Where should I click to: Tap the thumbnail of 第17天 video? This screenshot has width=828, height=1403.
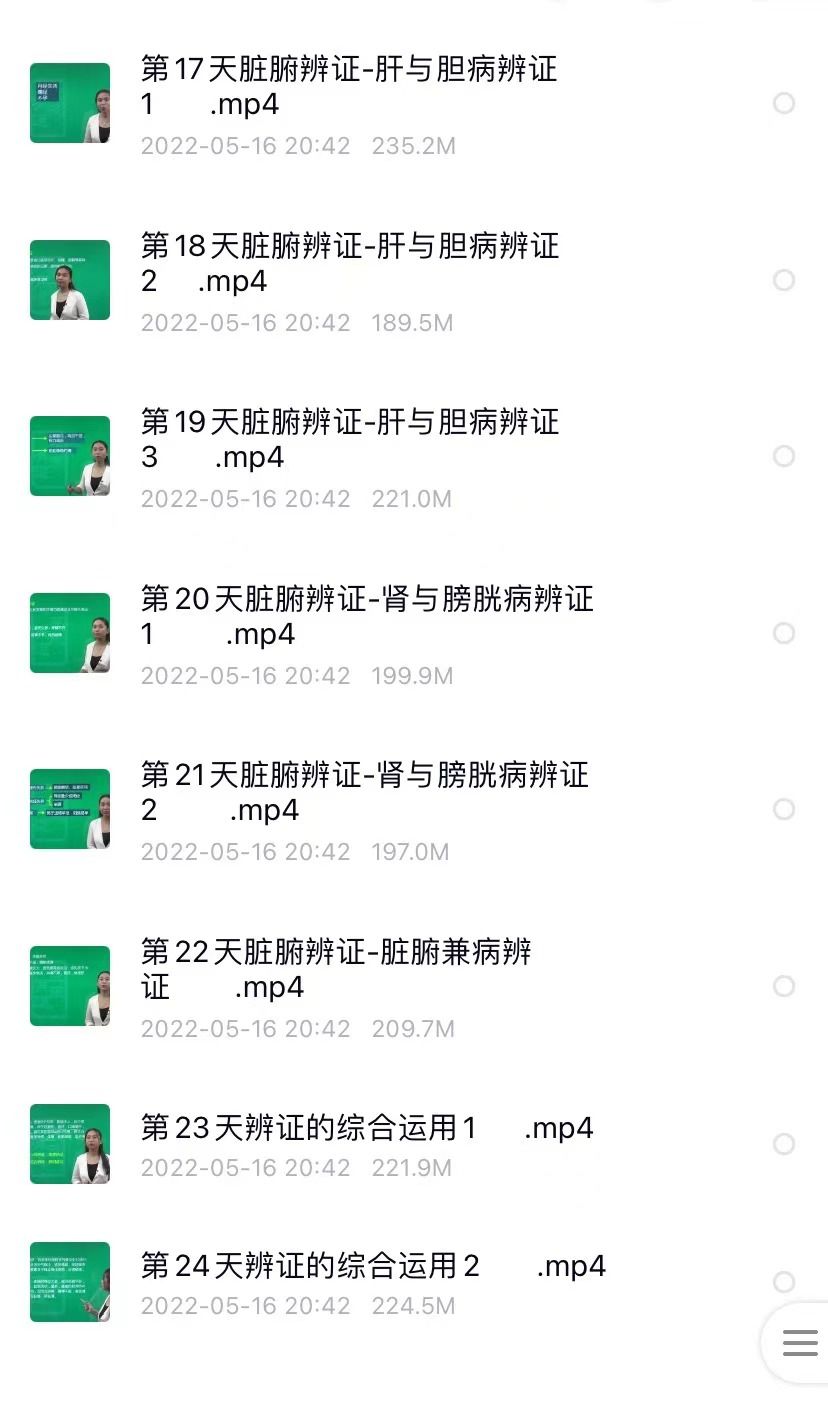click(70, 103)
